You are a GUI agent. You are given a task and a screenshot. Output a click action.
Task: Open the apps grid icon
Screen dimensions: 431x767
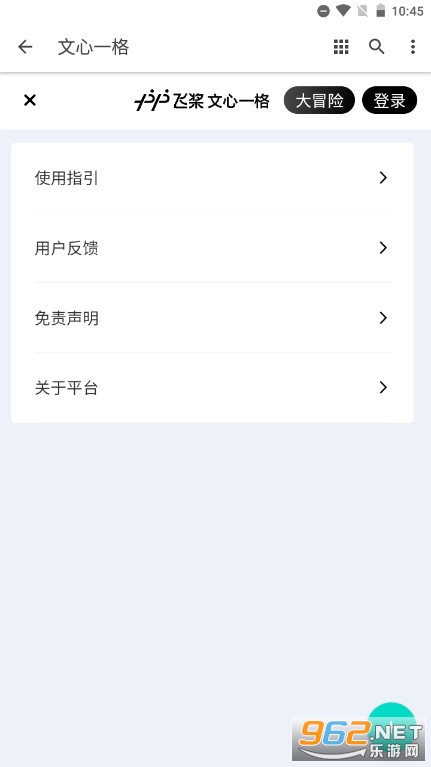pyautogui.click(x=341, y=47)
